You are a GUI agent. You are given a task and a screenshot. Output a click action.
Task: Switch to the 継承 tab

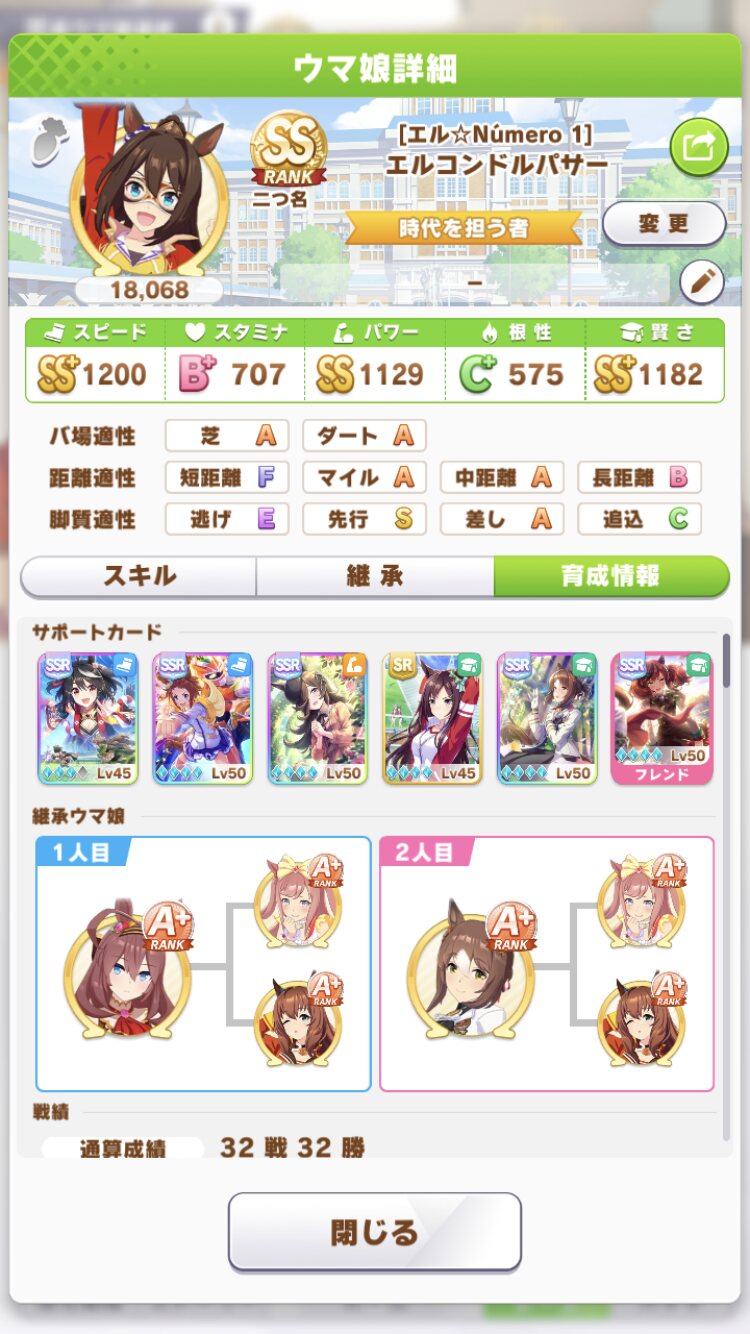(x=375, y=576)
